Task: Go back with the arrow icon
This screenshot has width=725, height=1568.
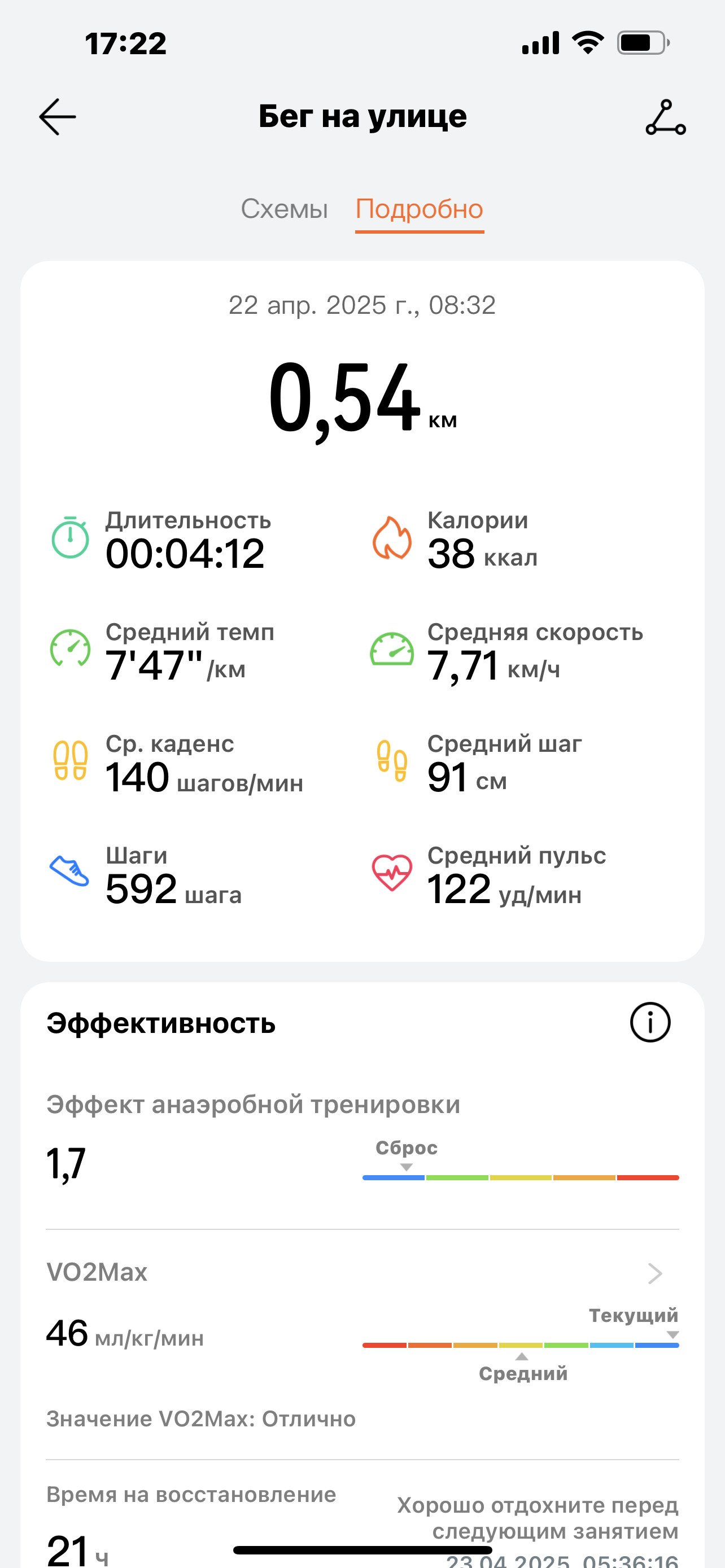Action: click(57, 117)
